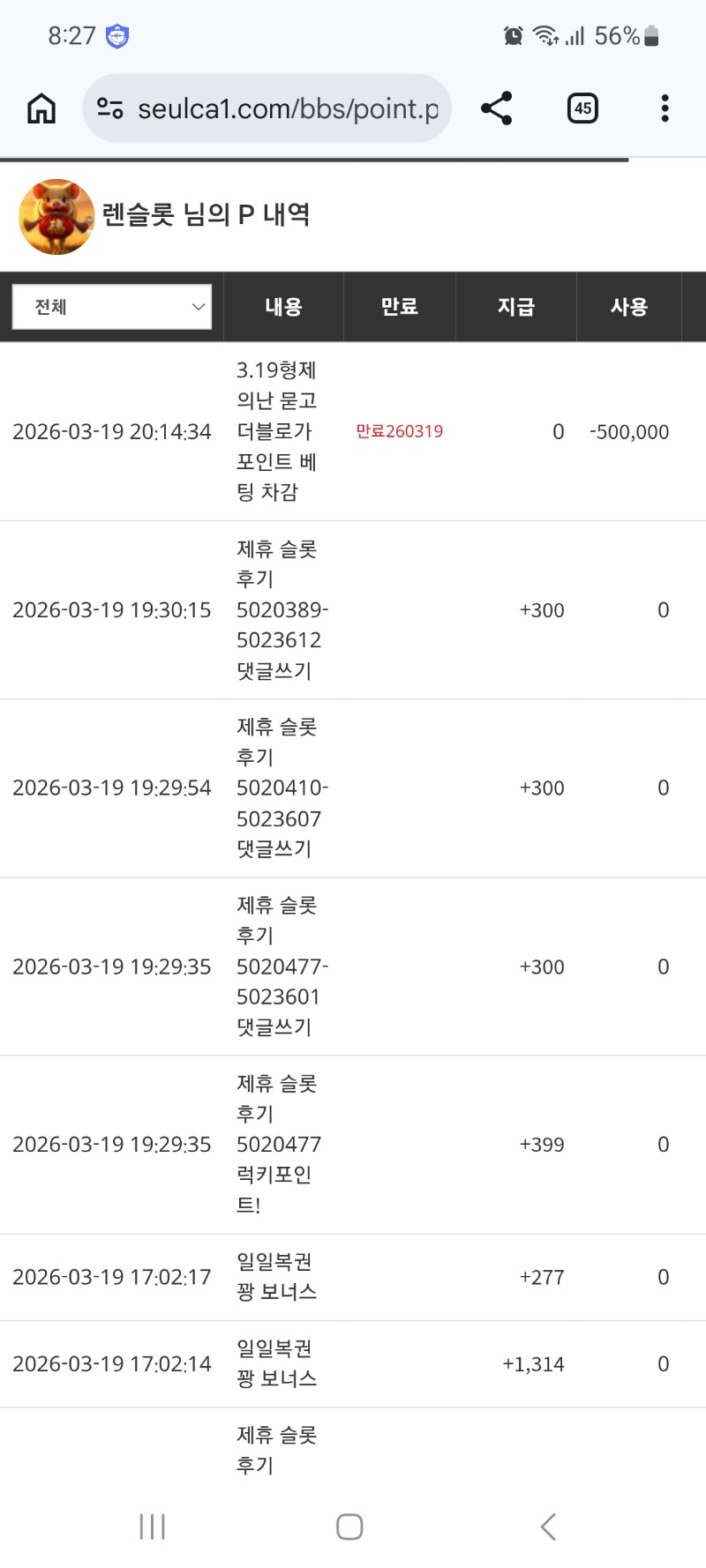Viewport: 706px width, 1568px height.
Task: Open the browser overflow menu
Action: tap(665, 108)
